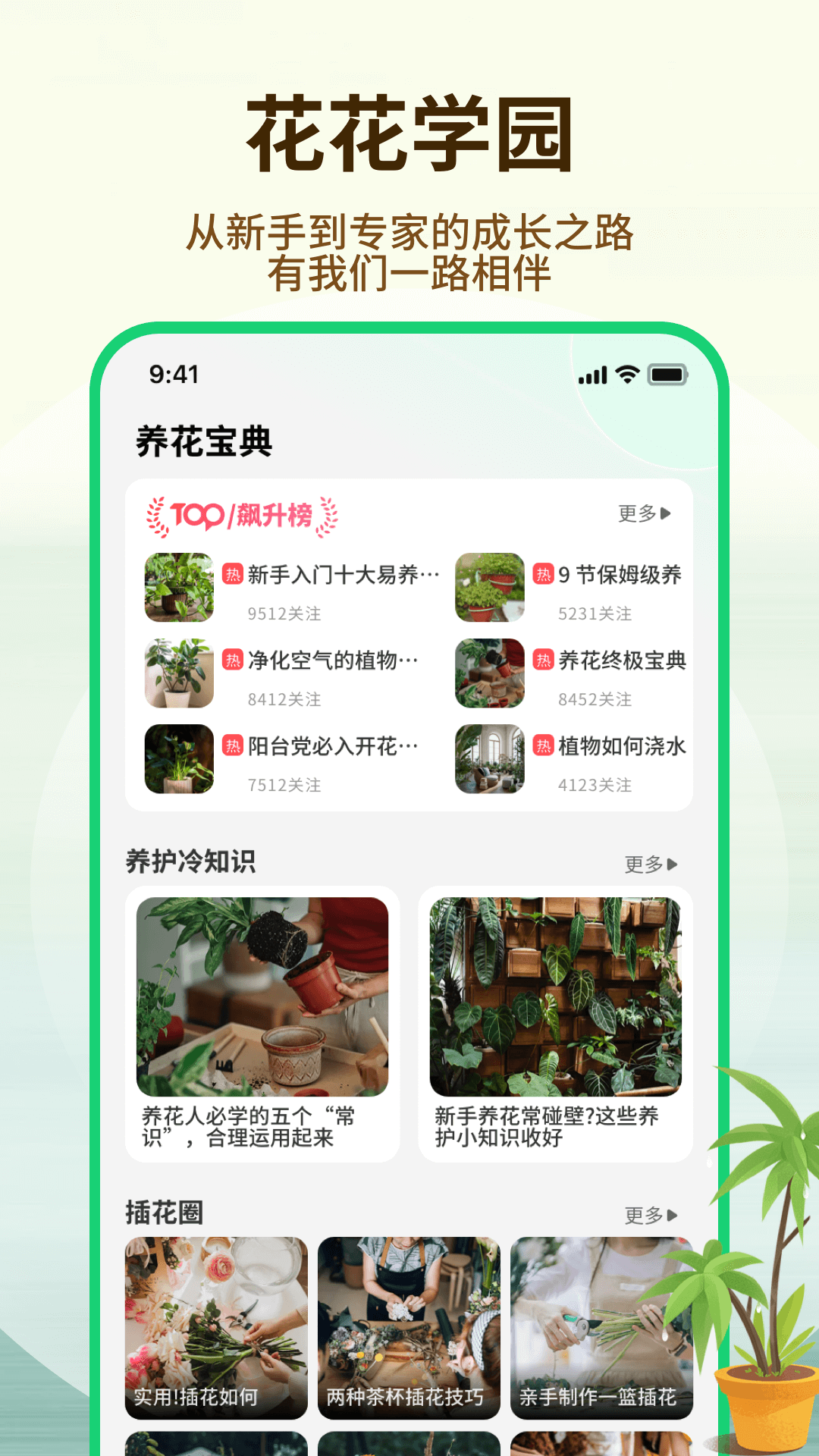Tap the pothos thumbnail beside 新手入门十大易养

tap(178, 588)
